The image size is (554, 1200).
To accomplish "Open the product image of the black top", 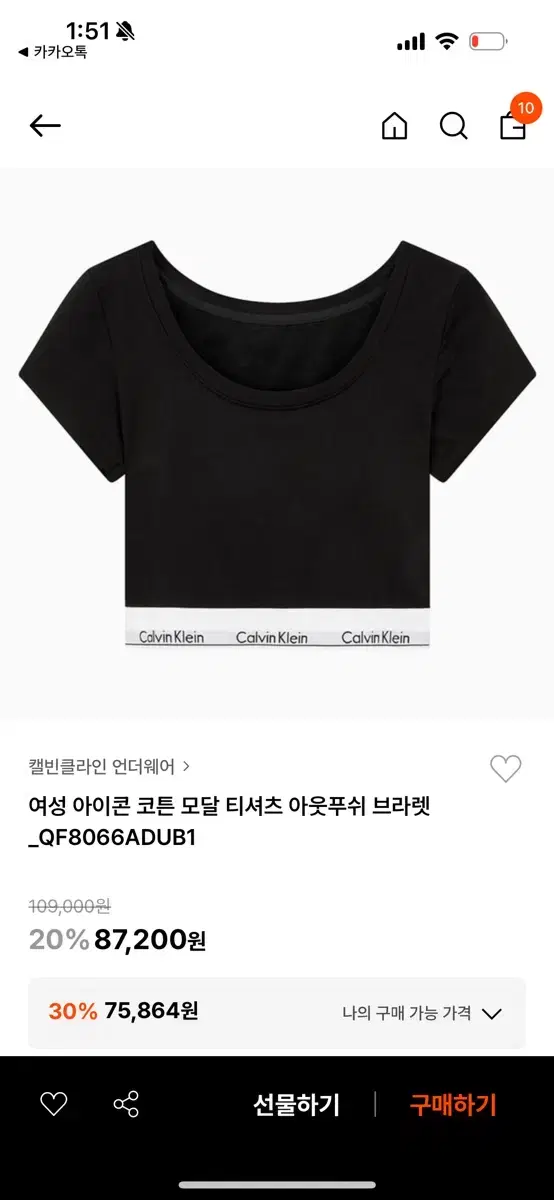I will pos(277,444).
